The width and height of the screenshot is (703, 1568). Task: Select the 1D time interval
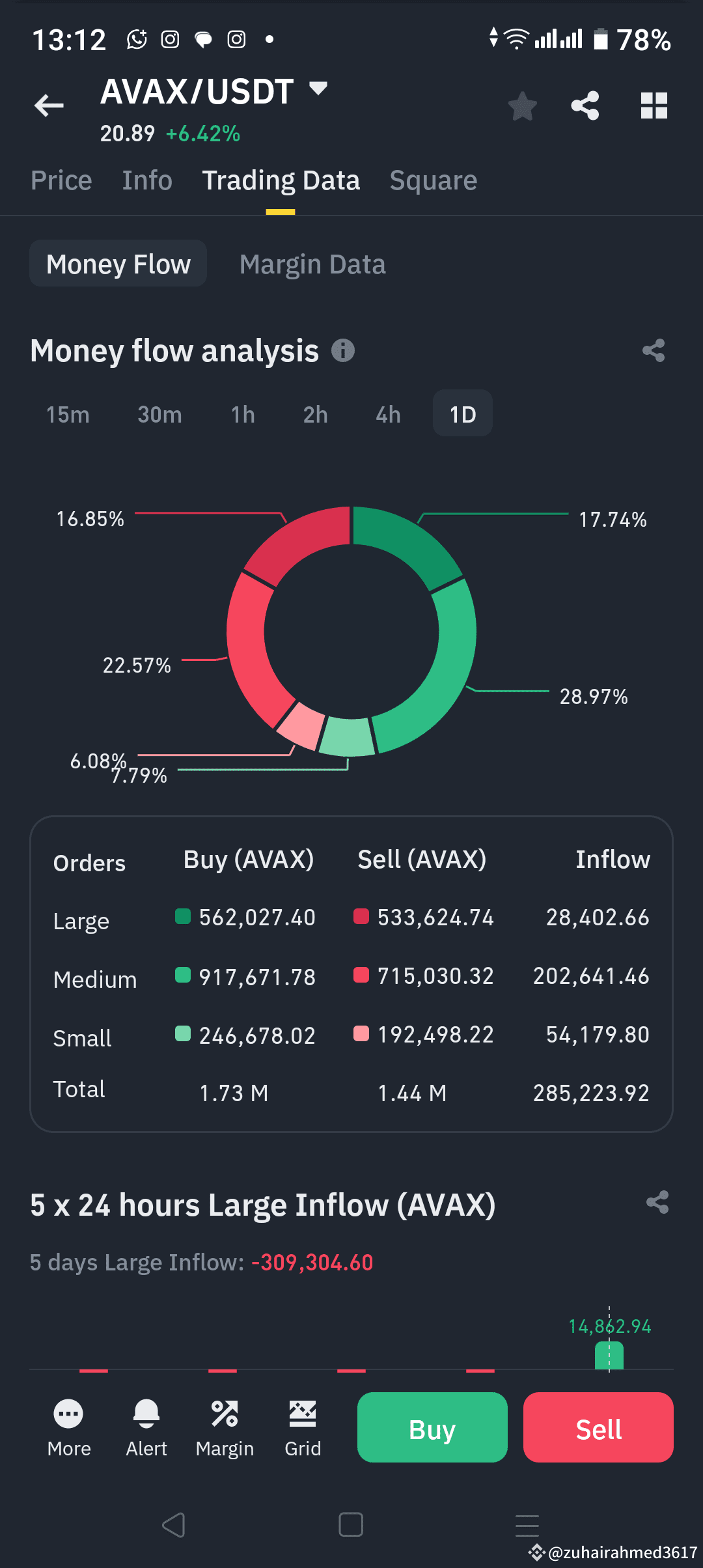coord(462,413)
